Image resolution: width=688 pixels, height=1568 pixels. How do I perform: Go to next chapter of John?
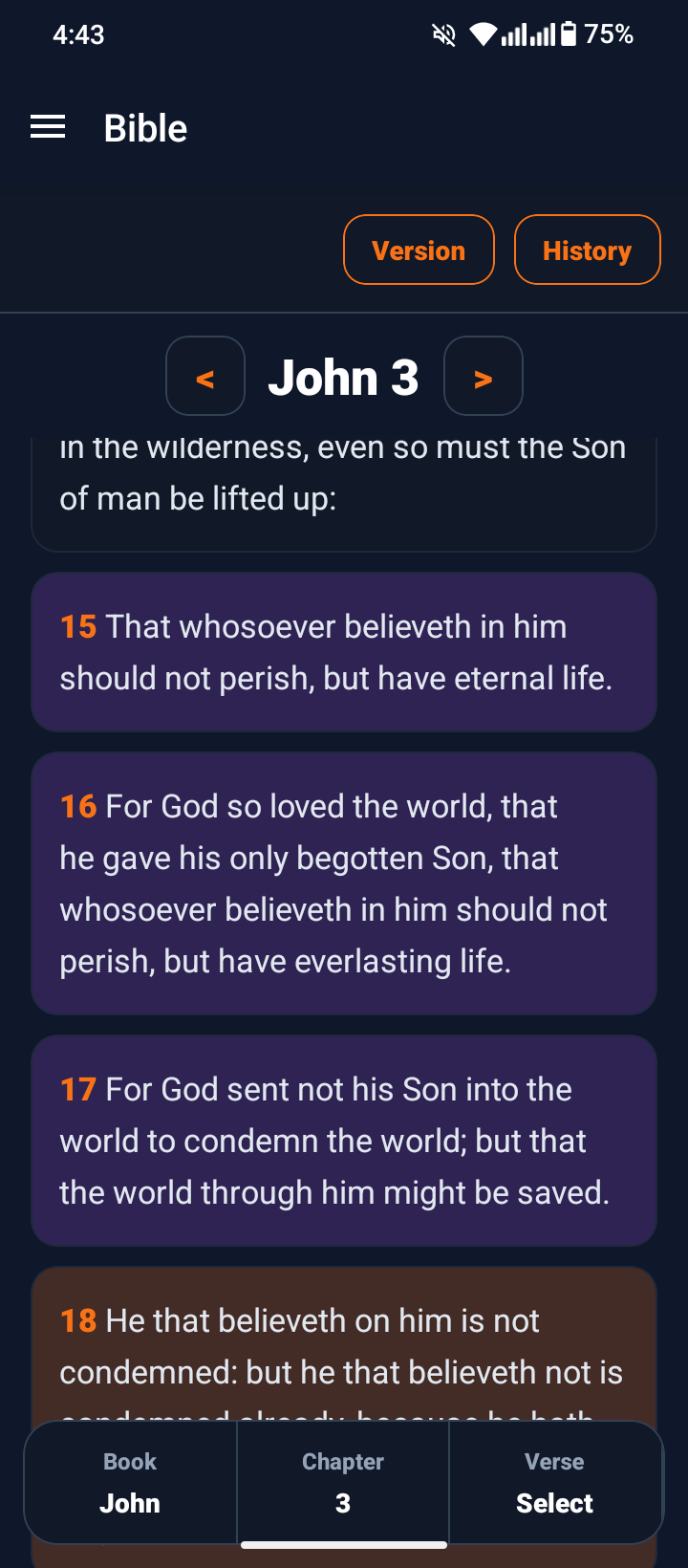click(484, 376)
